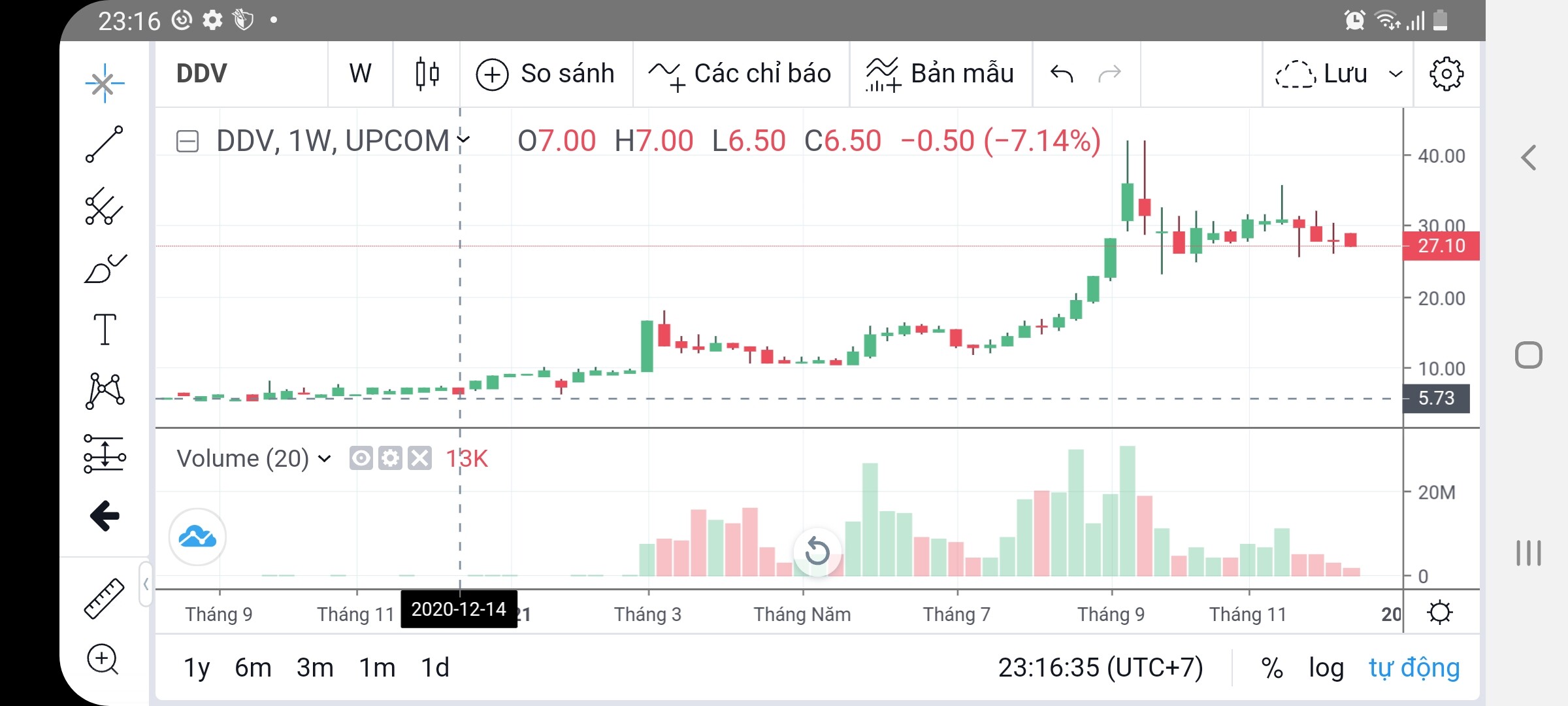Set range to 1y
The width and height of the screenshot is (1568, 706).
tap(197, 667)
